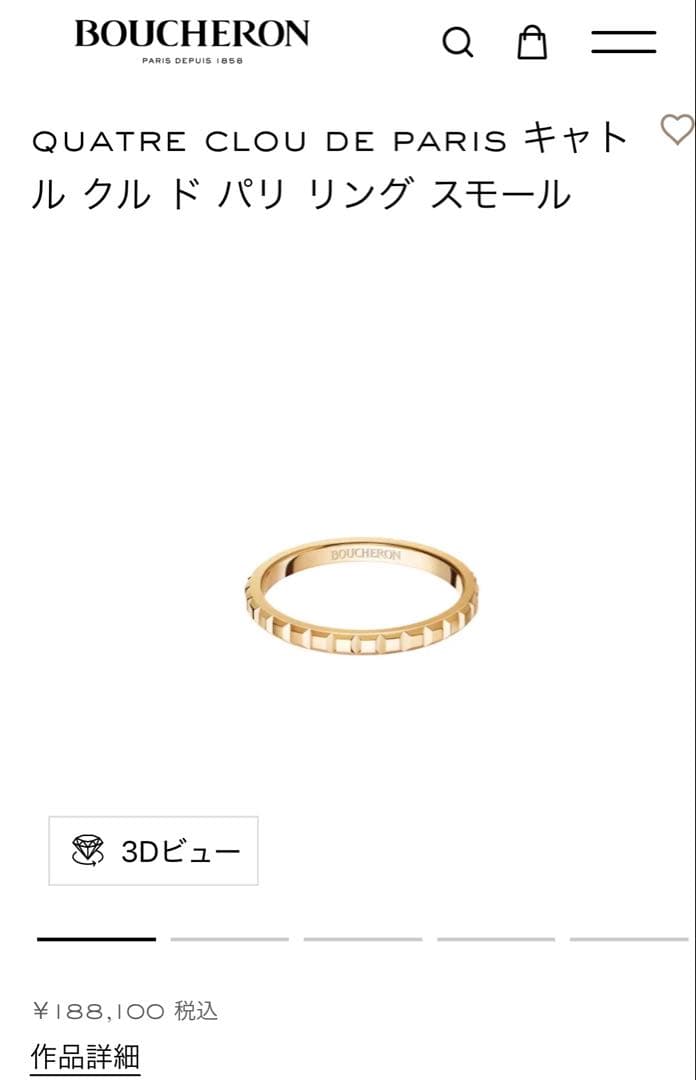Open 作品詳細 product details link
This screenshot has width=696, height=1080.
pos(85,1056)
